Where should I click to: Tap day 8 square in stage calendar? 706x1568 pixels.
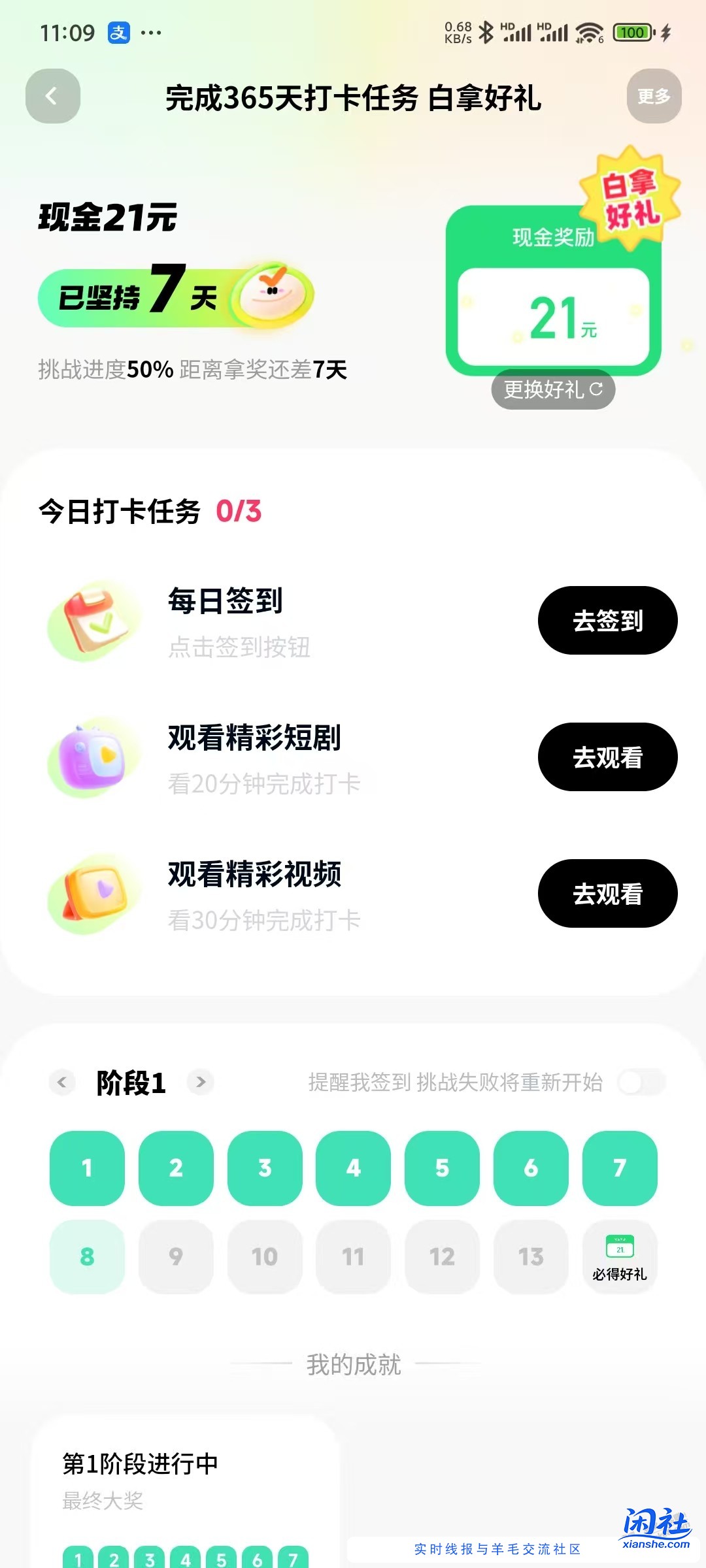87,1257
